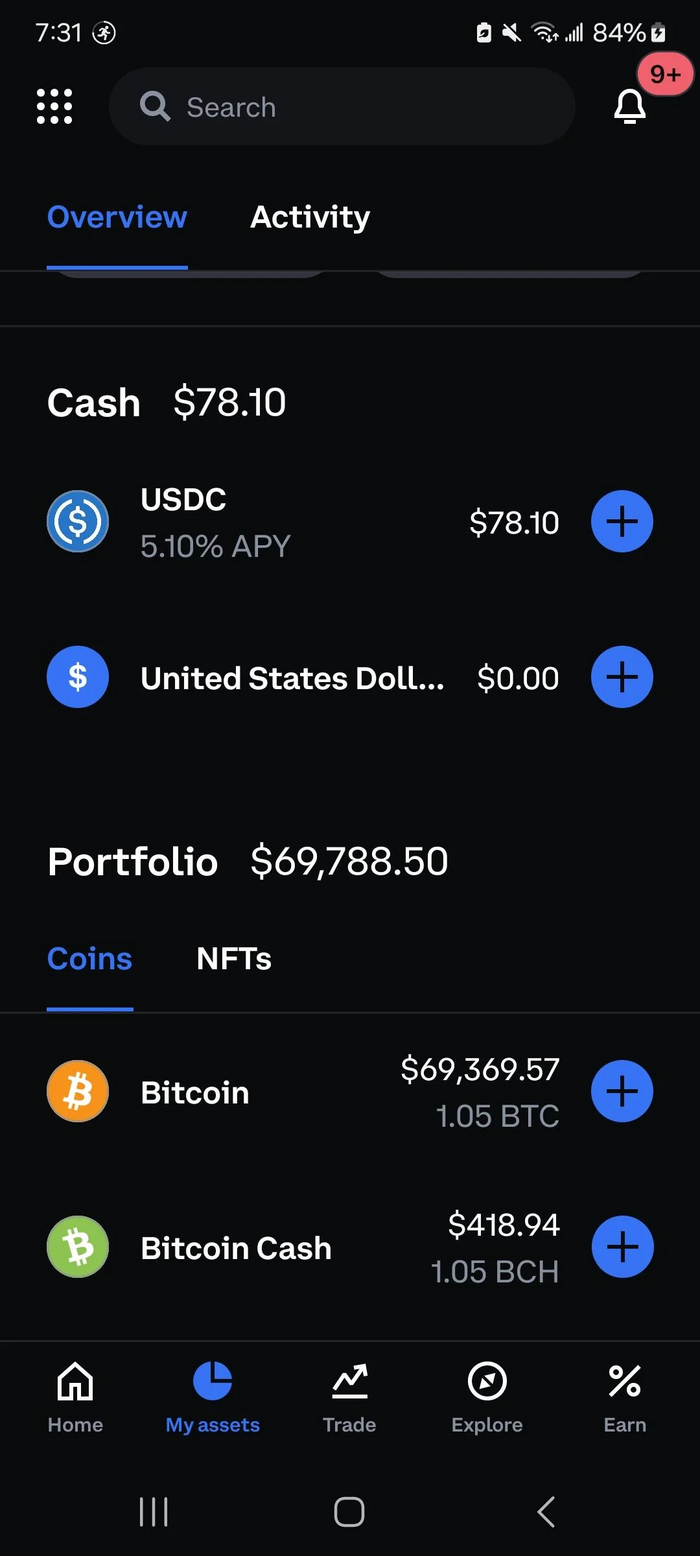Add funds with plus next to USDC
This screenshot has height=1556, width=700.
(x=622, y=522)
